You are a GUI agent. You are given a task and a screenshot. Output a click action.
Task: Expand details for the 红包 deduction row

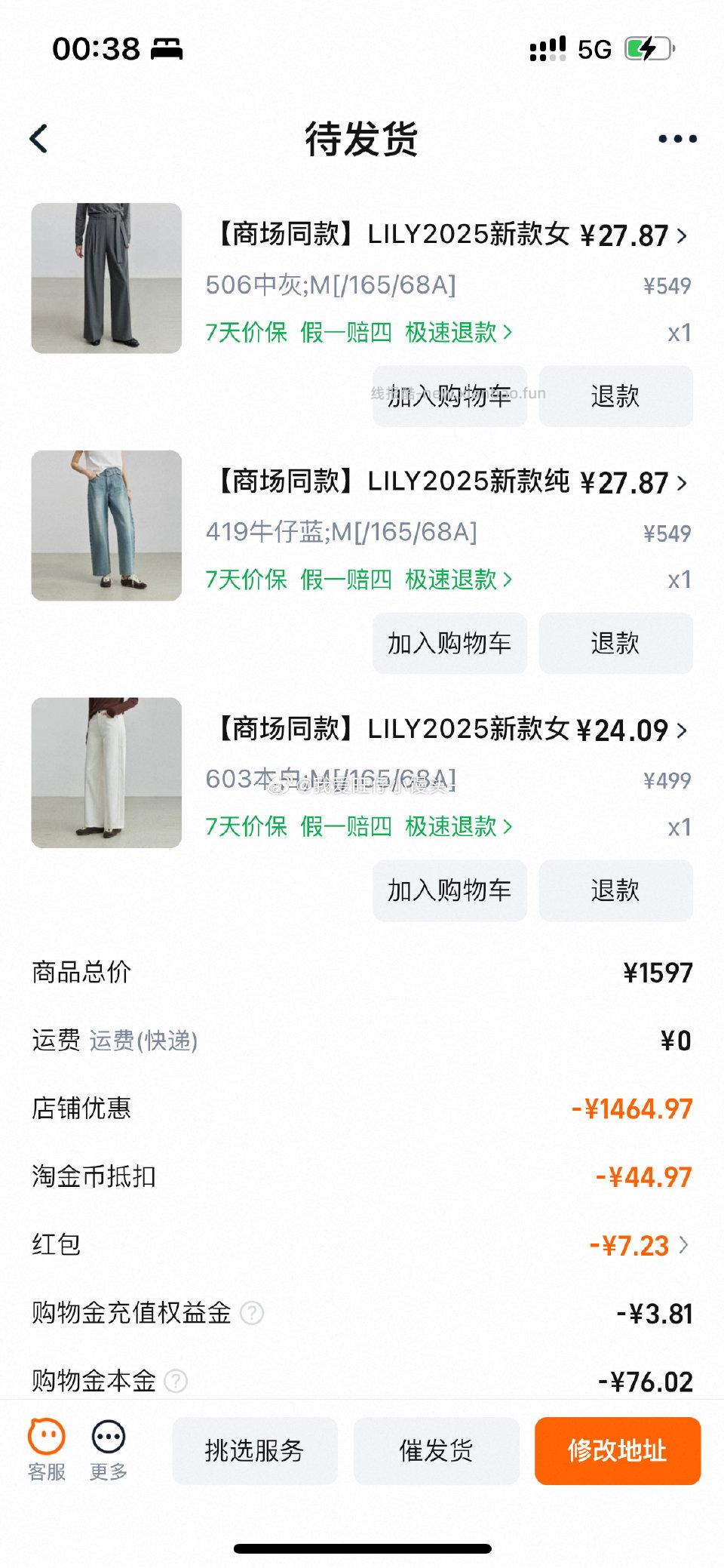tap(683, 1246)
